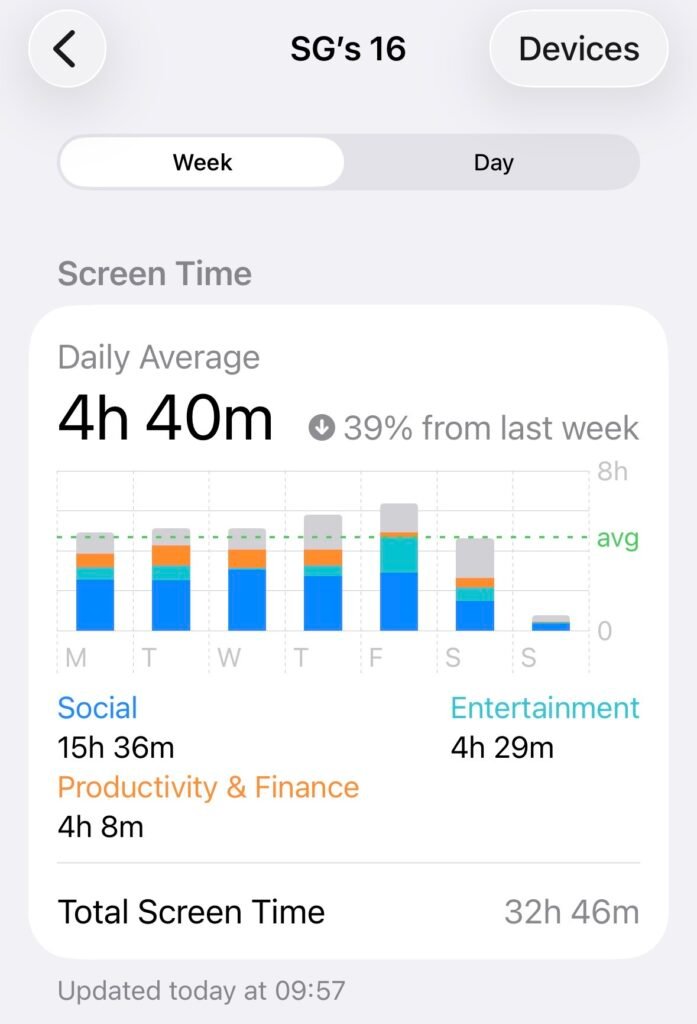
Task: Open the Devices selector
Action: (x=578, y=49)
